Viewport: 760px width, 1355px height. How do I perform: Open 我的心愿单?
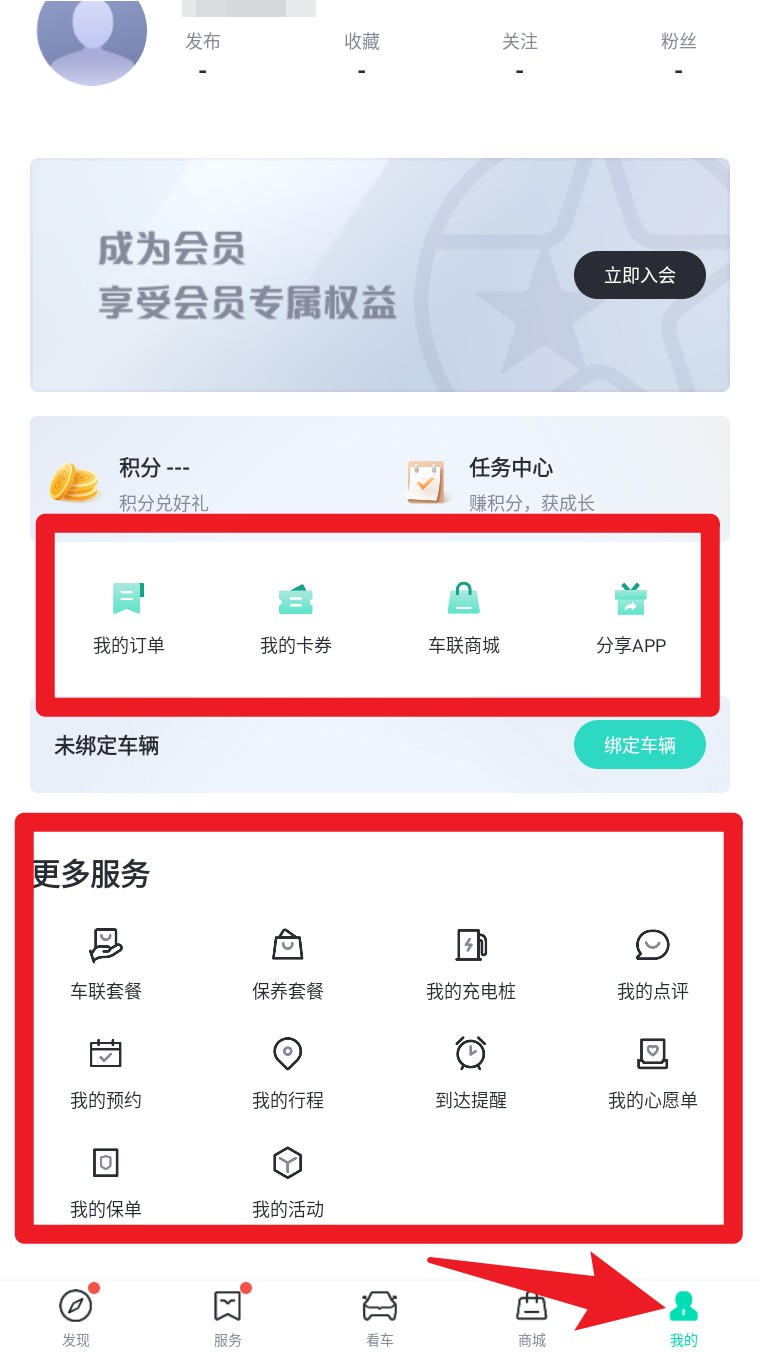click(x=652, y=1072)
